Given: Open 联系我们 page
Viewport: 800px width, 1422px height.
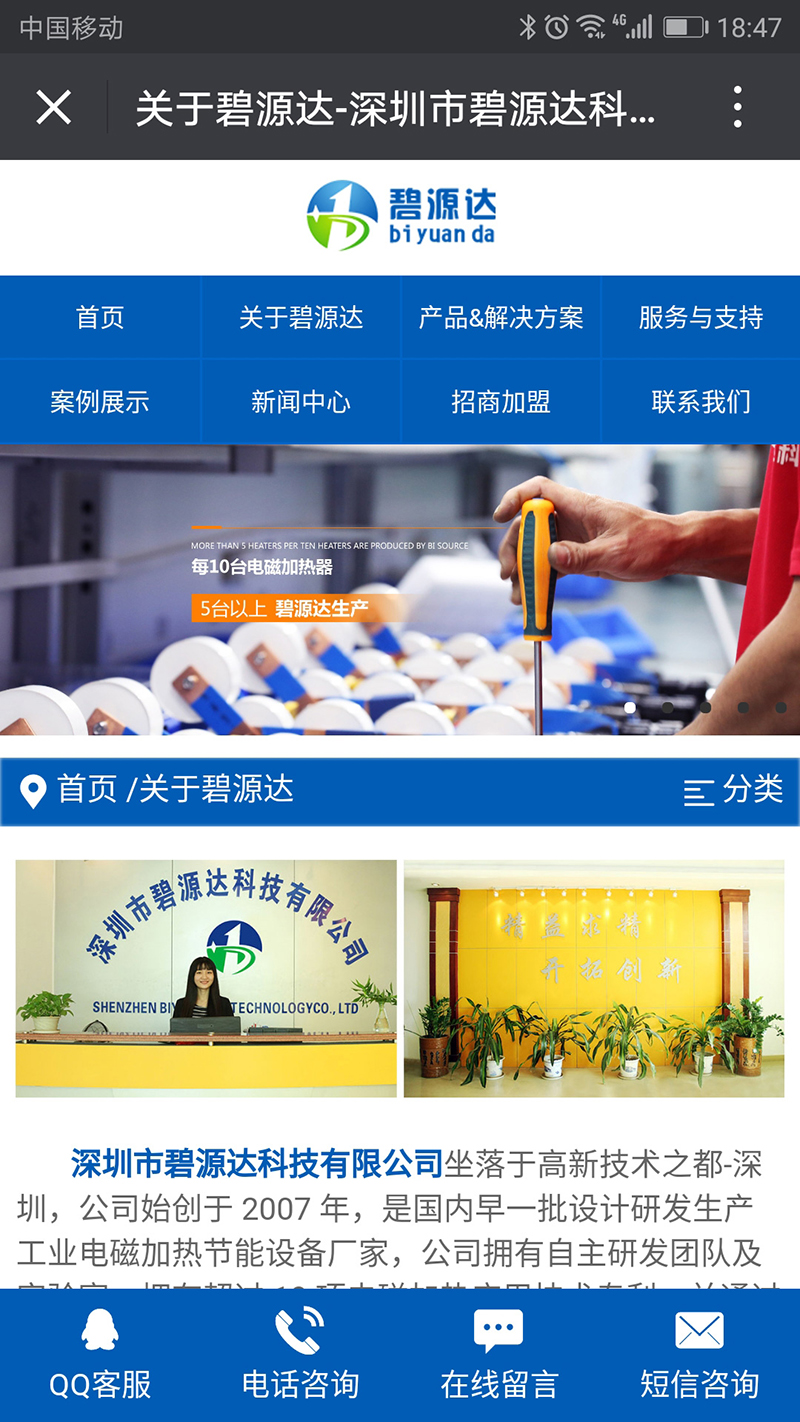Looking at the screenshot, I should [701, 402].
